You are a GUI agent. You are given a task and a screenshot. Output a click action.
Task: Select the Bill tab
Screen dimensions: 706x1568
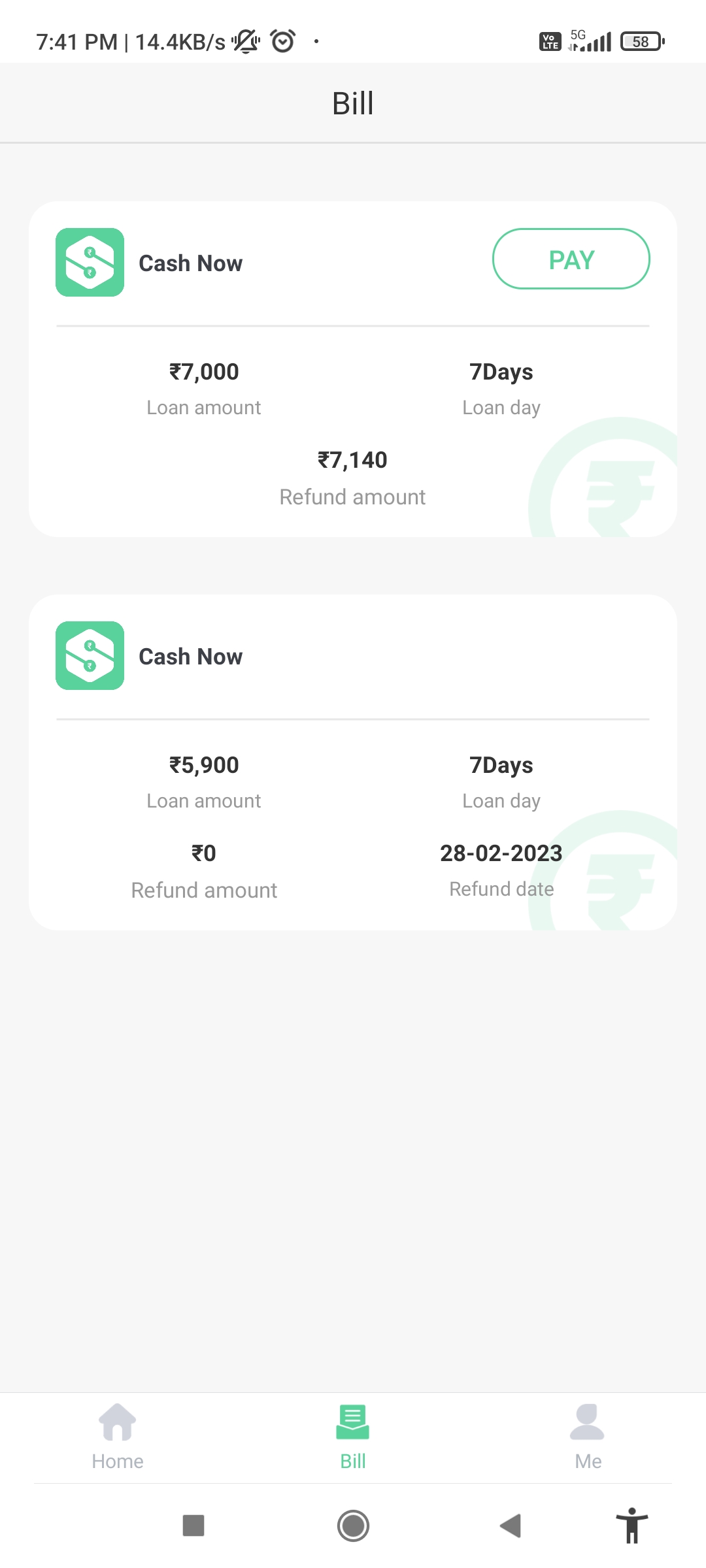coord(353,1437)
